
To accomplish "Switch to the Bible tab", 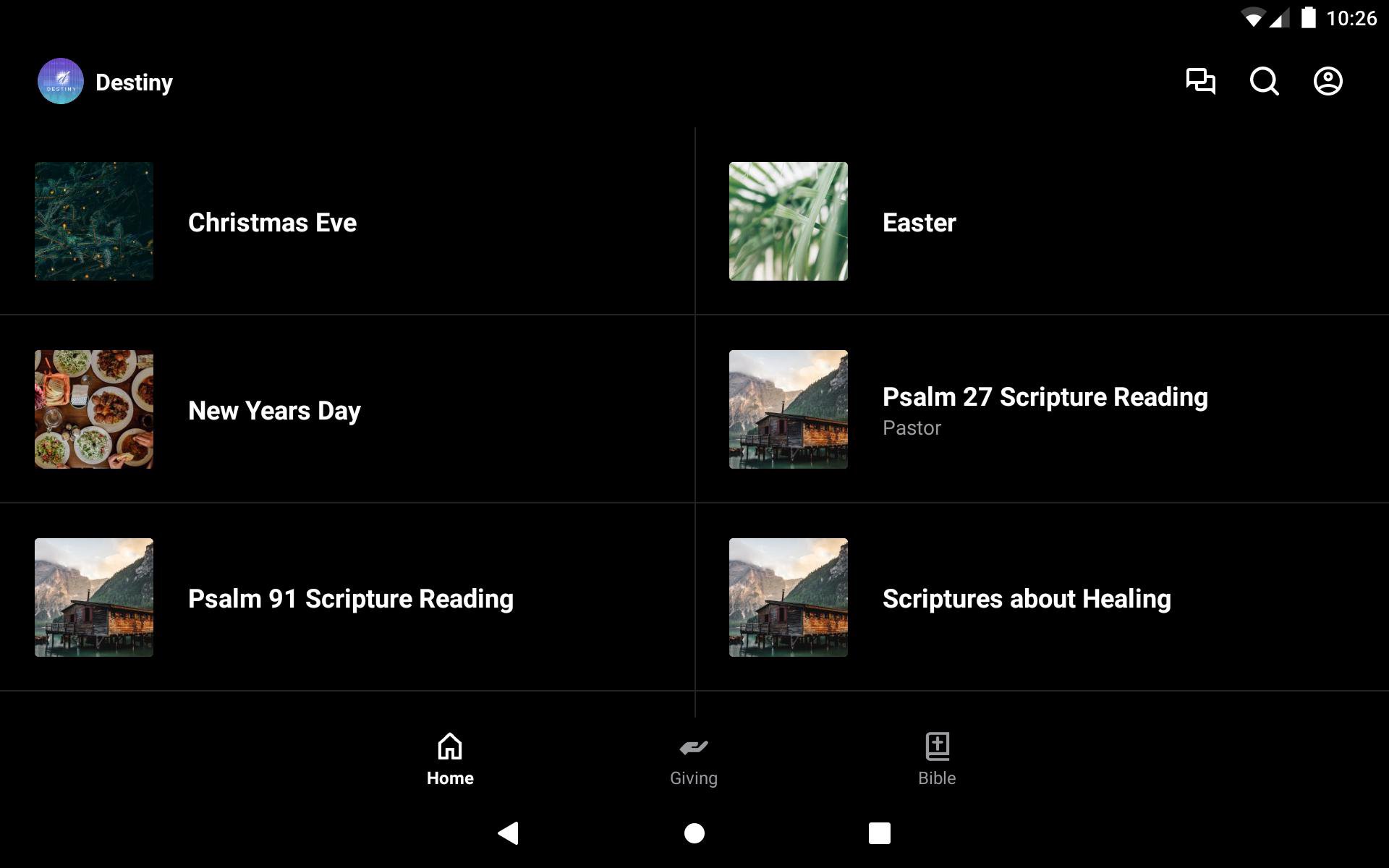I will click(937, 759).
